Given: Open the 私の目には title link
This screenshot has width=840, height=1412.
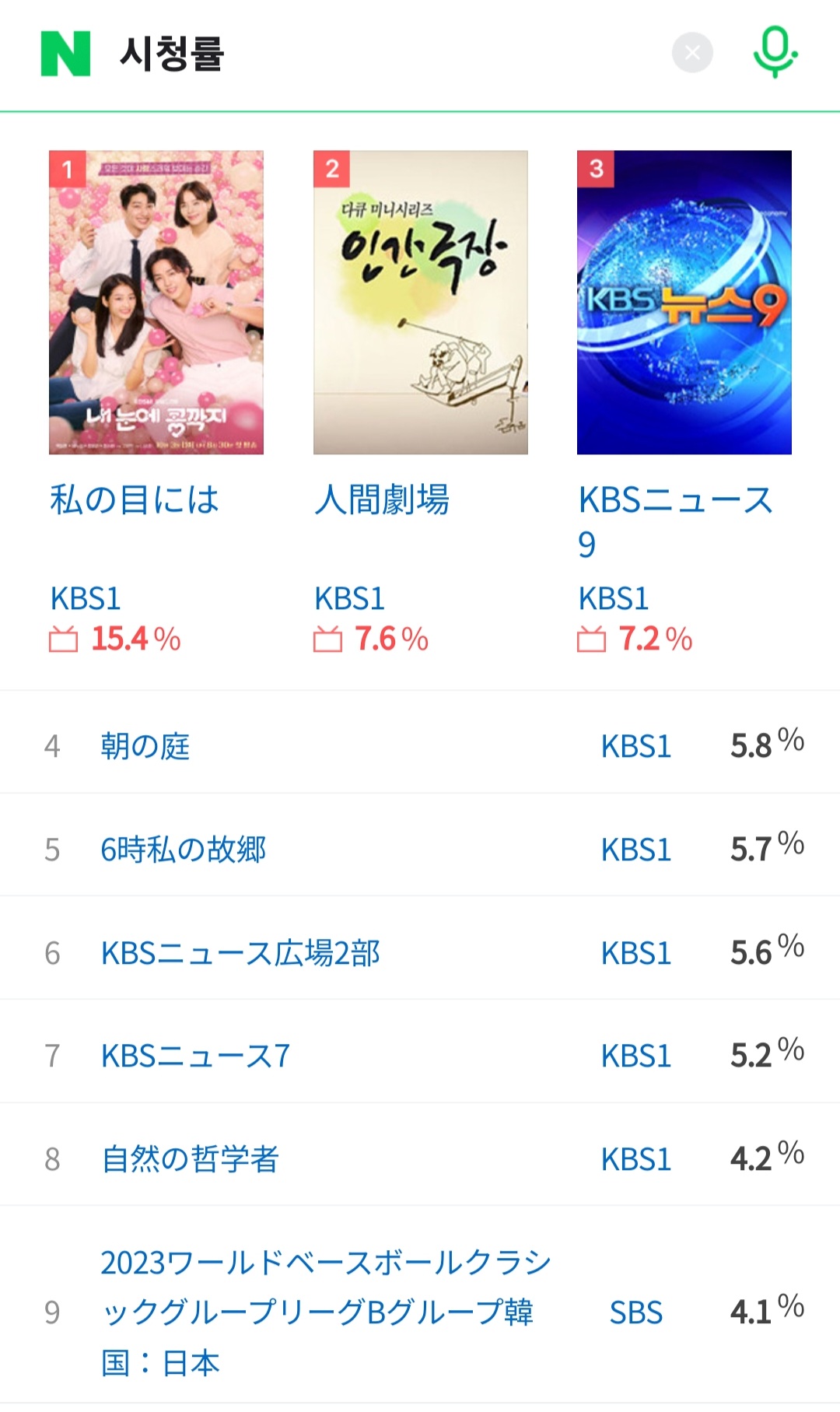Looking at the screenshot, I should coord(135,500).
